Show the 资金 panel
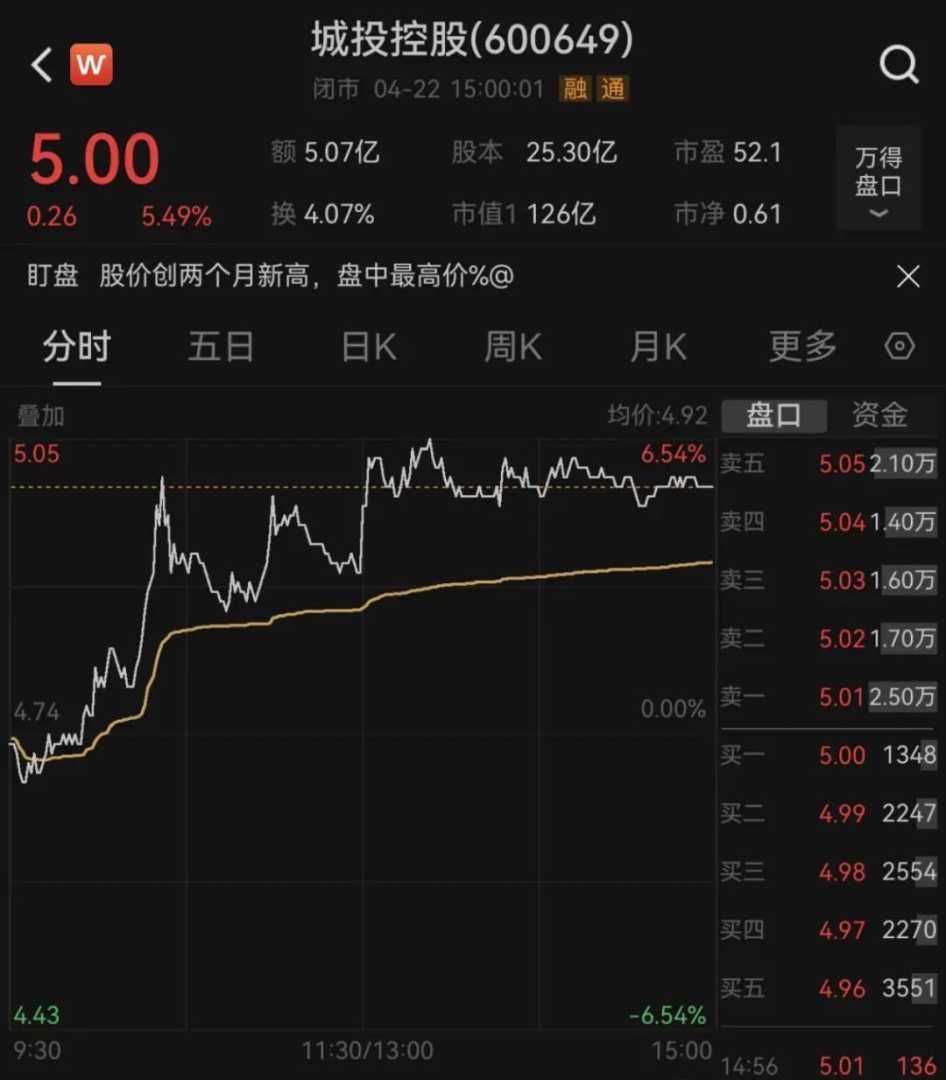Image resolution: width=946 pixels, height=1080 pixels. coord(879,415)
